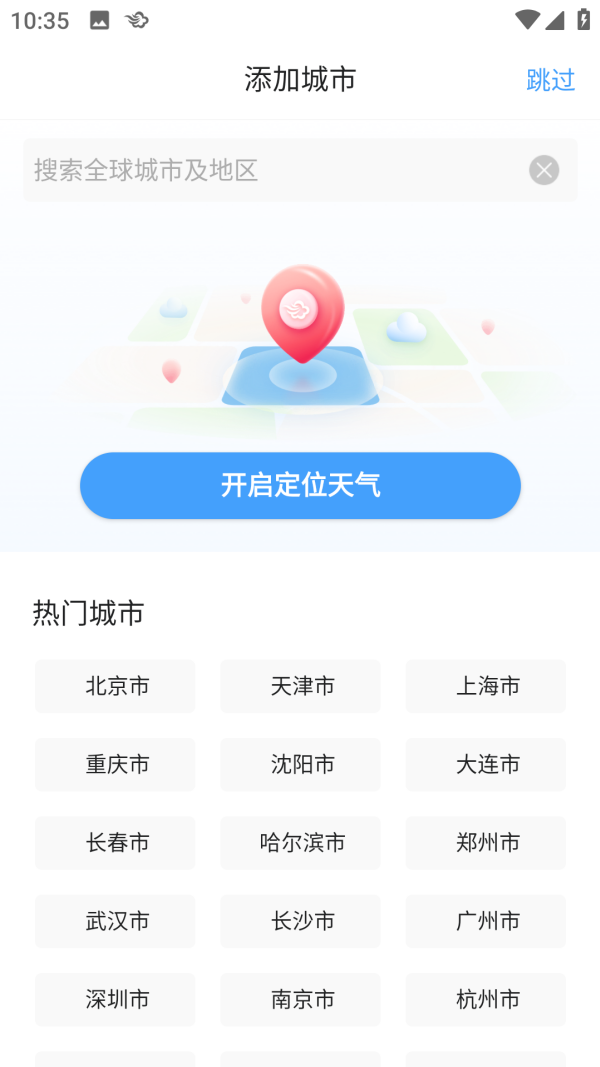Viewport: 600px width, 1067px height.
Task: Select 广州市 in hot cities
Action: coord(486,920)
